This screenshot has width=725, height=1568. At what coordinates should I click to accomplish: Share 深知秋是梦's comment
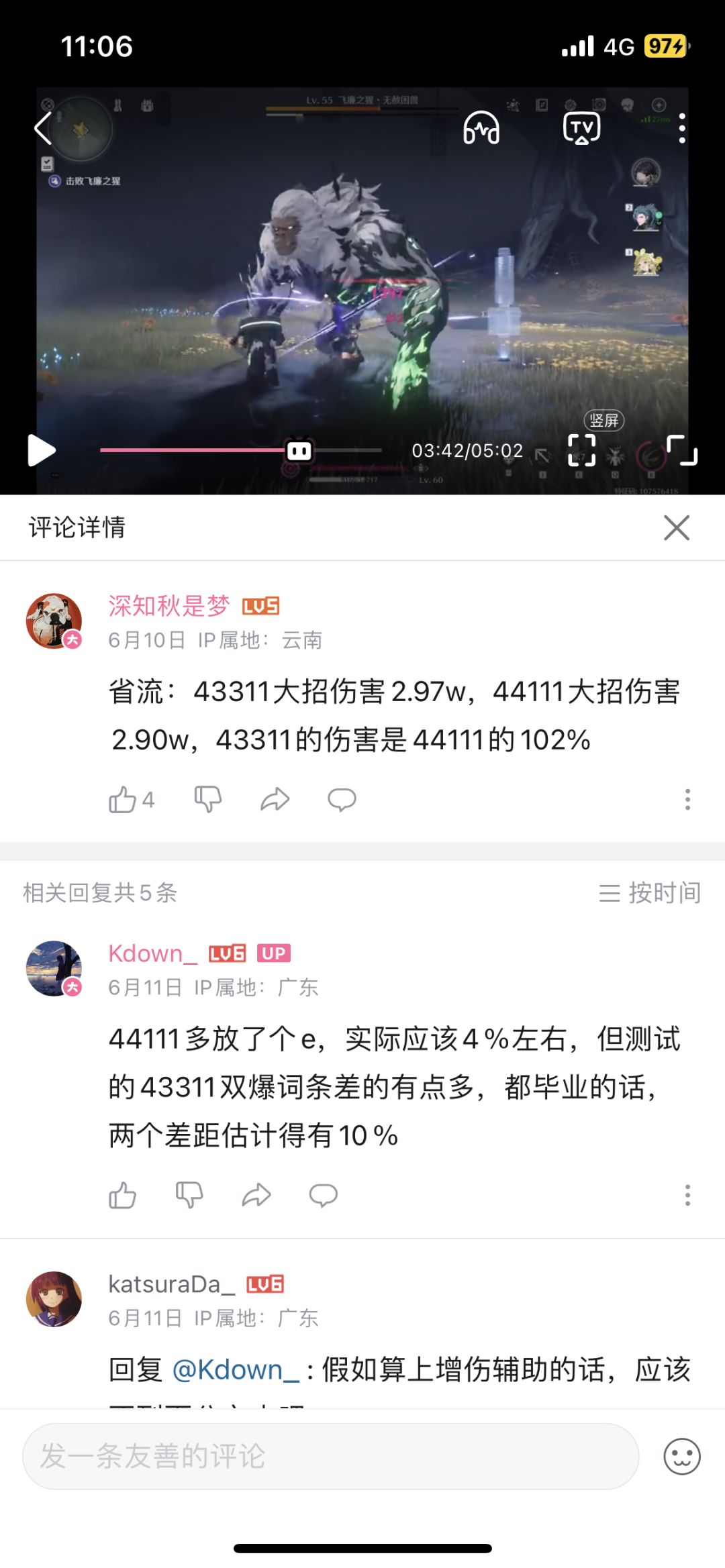click(275, 800)
